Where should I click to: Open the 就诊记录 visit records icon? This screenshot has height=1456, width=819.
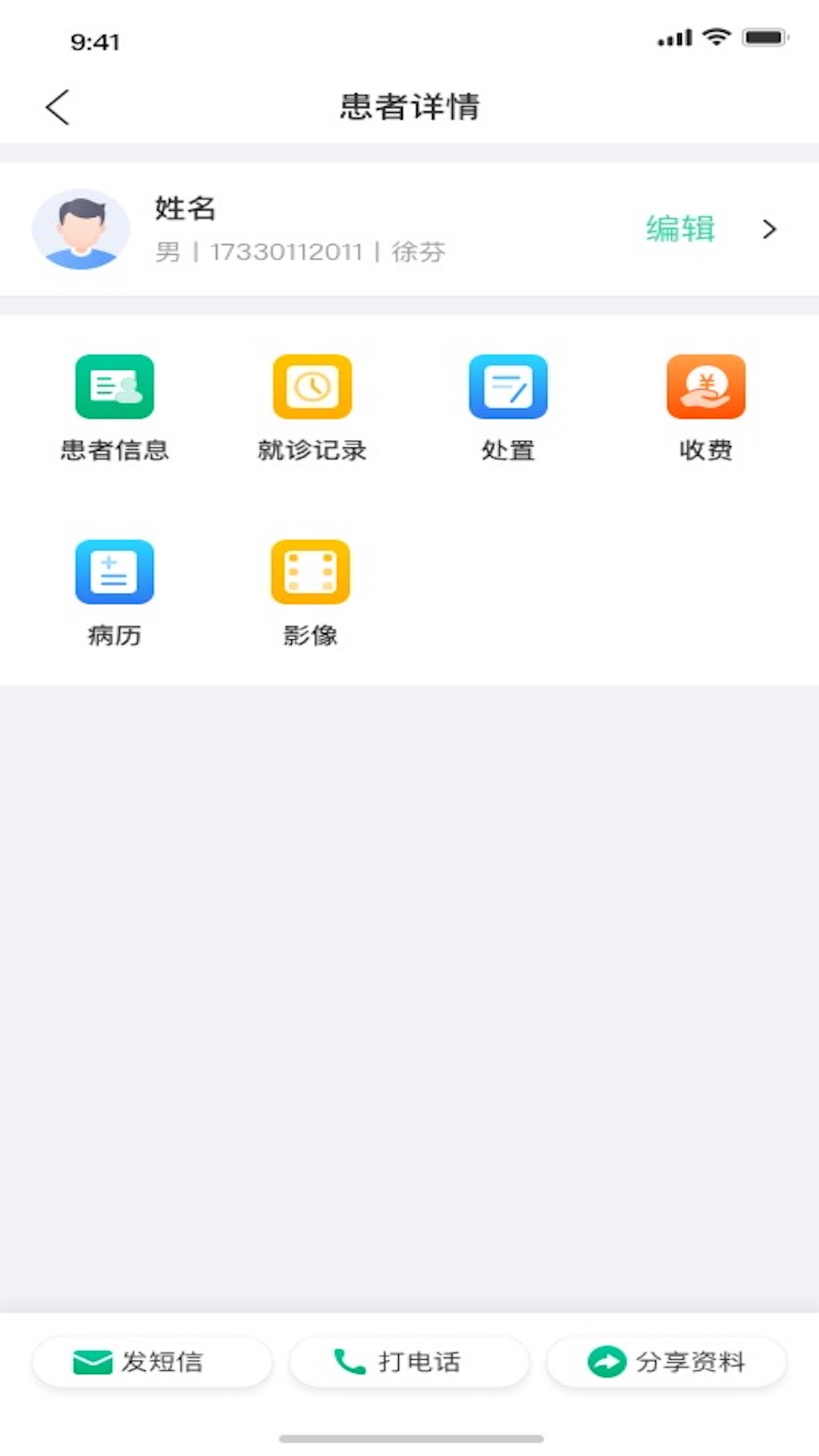(310, 387)
